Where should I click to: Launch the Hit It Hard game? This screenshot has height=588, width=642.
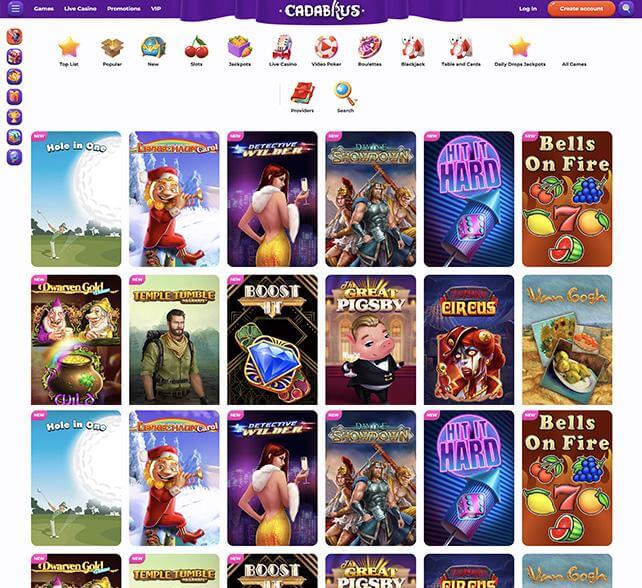(468, 198)
